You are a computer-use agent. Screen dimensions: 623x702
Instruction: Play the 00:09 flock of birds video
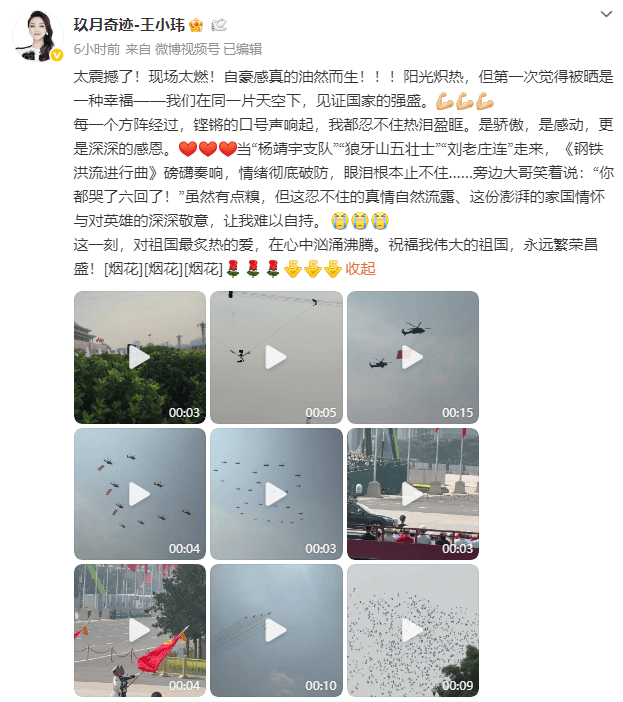click(x=412, y=630)
